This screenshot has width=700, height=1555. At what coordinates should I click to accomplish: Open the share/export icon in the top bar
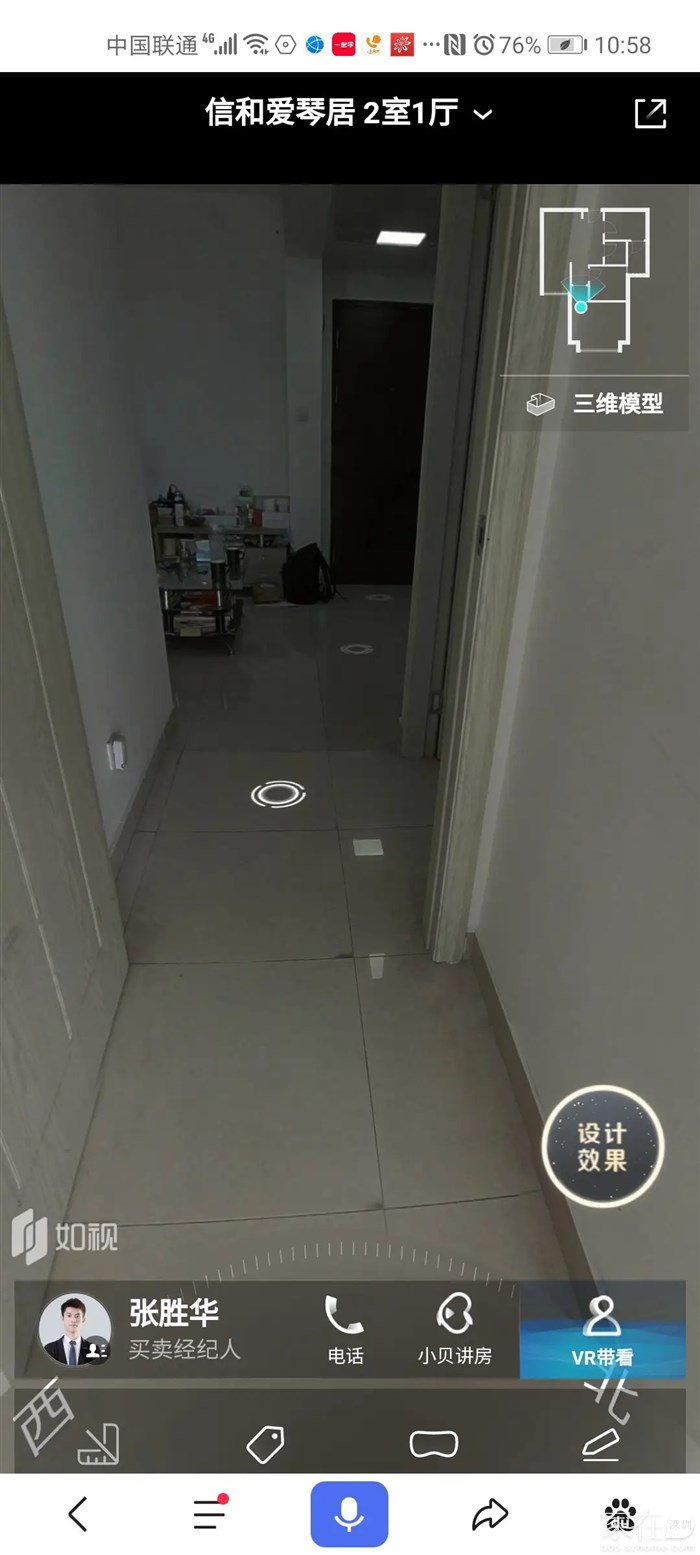pyautogui.click(x=650, y=113)
